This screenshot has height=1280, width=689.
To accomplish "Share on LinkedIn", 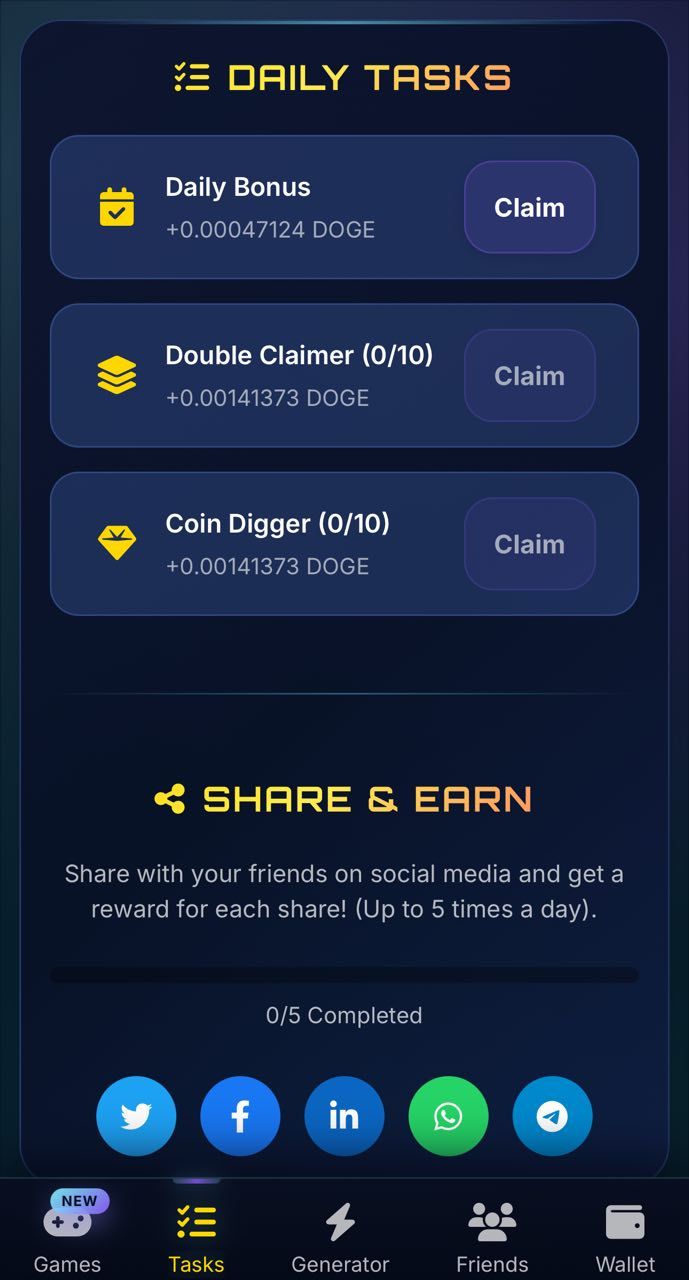I will [x=344, y=1116].
